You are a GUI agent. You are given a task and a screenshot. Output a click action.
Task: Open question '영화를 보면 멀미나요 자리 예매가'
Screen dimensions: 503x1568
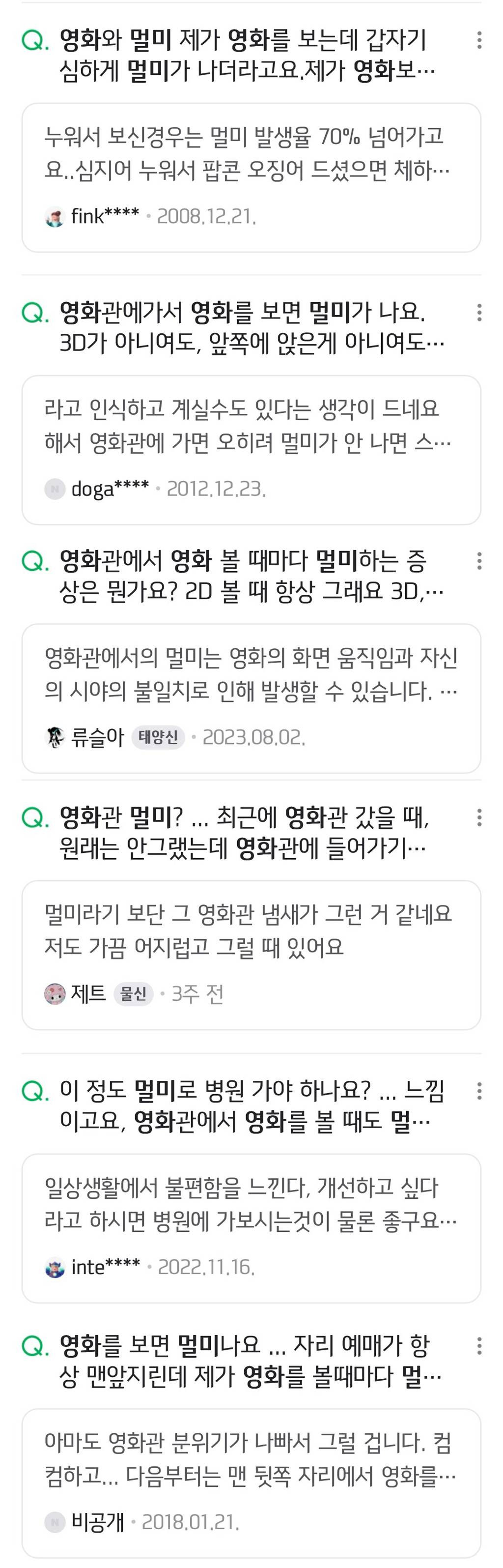[243, 1361]
